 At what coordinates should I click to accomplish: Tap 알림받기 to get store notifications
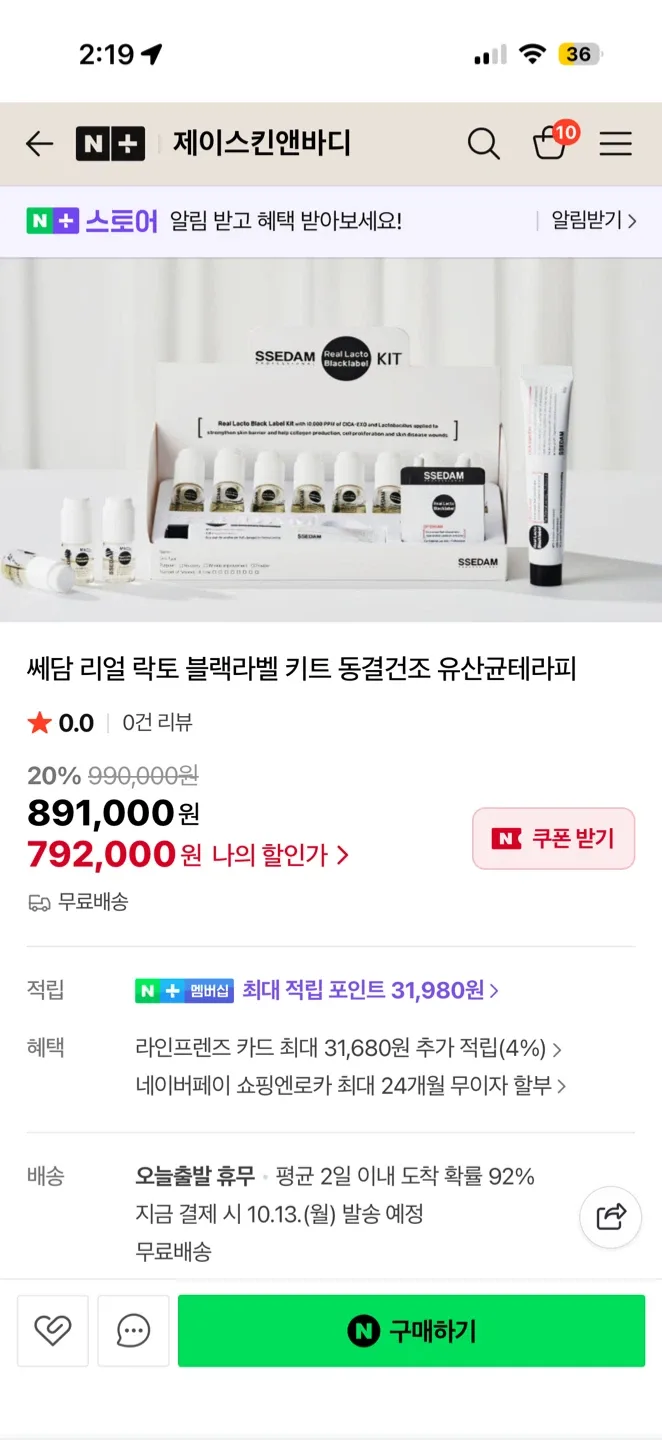coord(592,221)
